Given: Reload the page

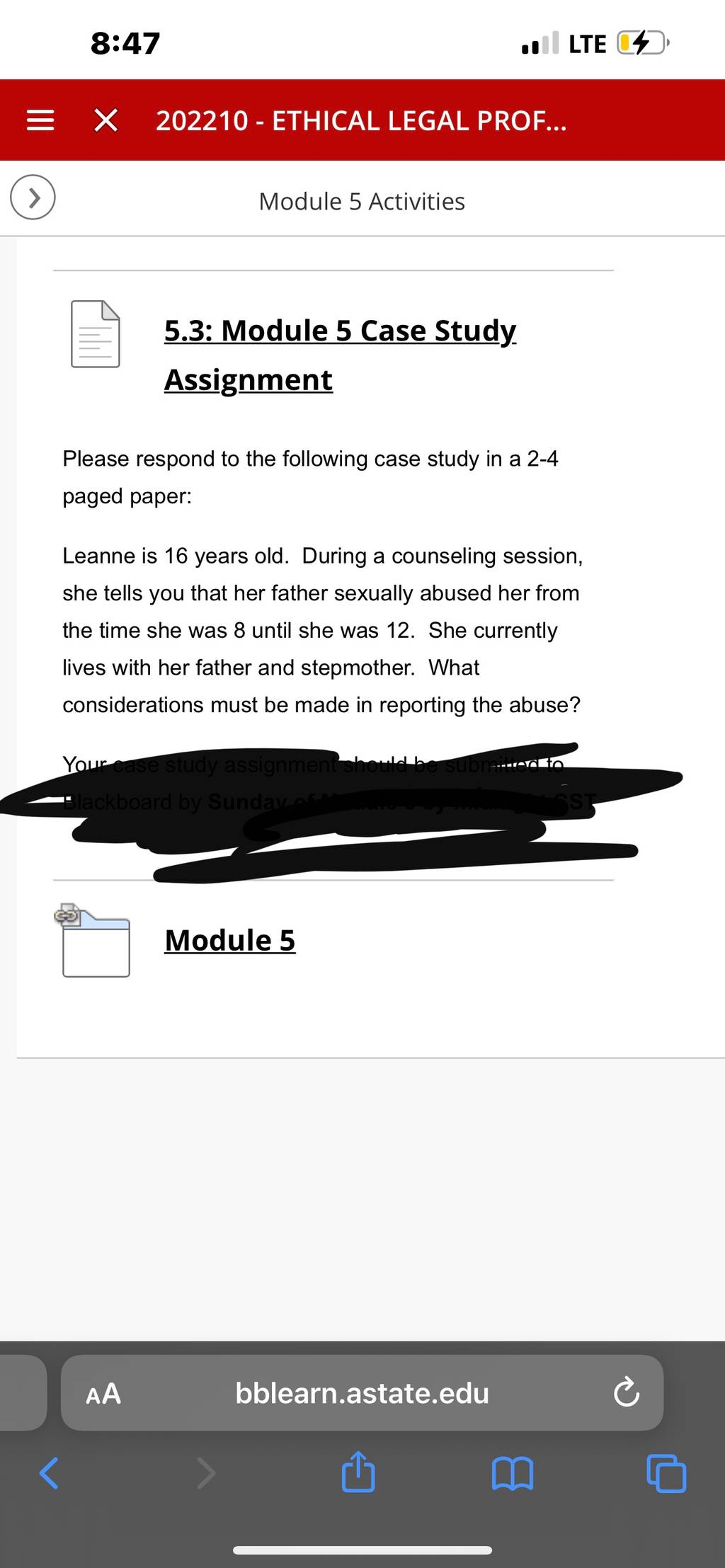Looking at the screenshot, I should [627, 1392].
